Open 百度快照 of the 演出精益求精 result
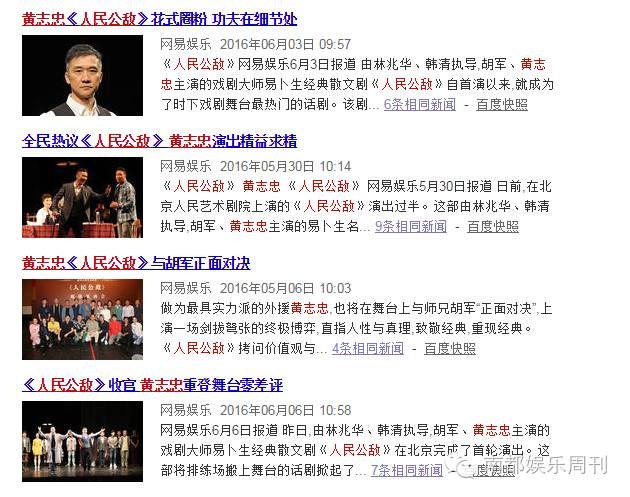Screen dimensions: 630x497 click(x=492, y=226)
